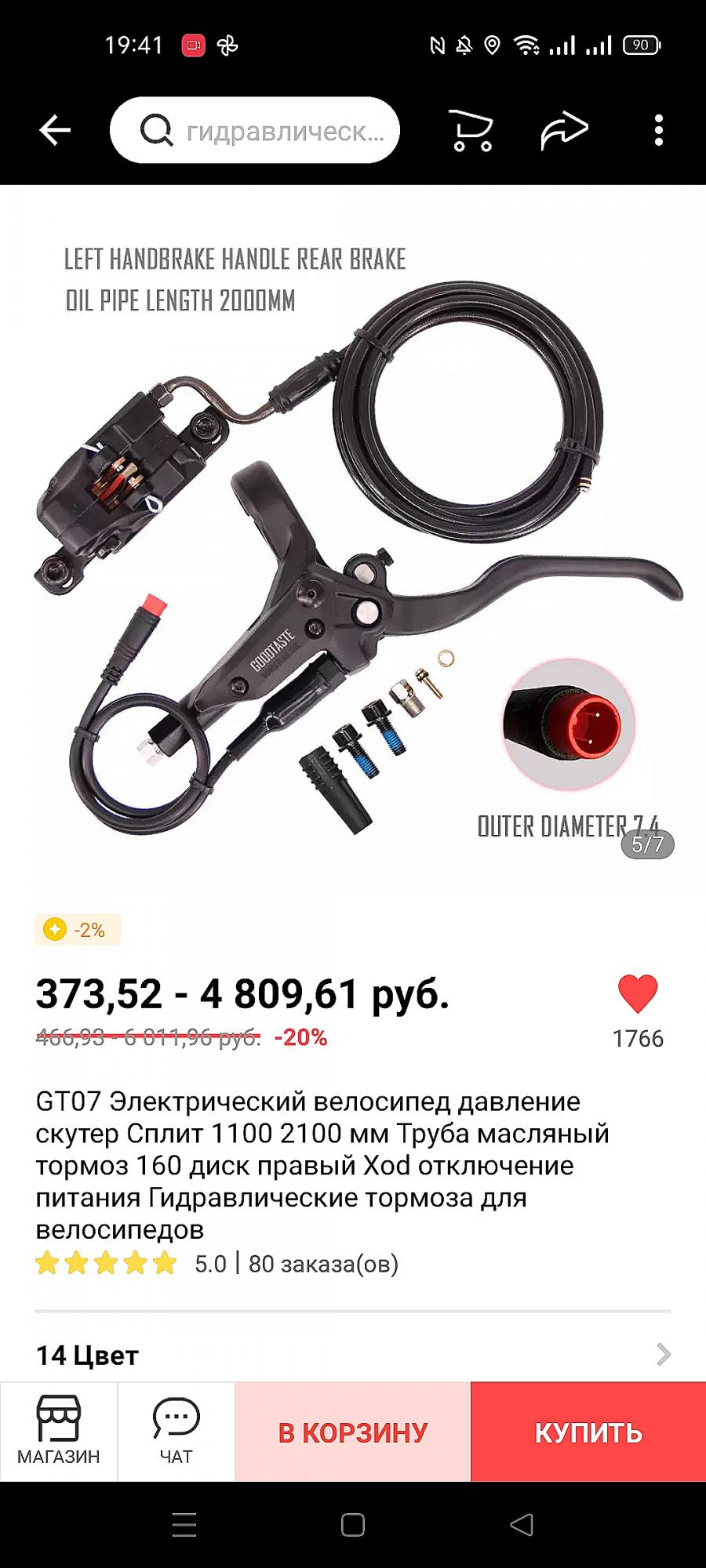The image size is (706, 1568).
Task: Go to the system home screen
Action: tap(353, 1525)
